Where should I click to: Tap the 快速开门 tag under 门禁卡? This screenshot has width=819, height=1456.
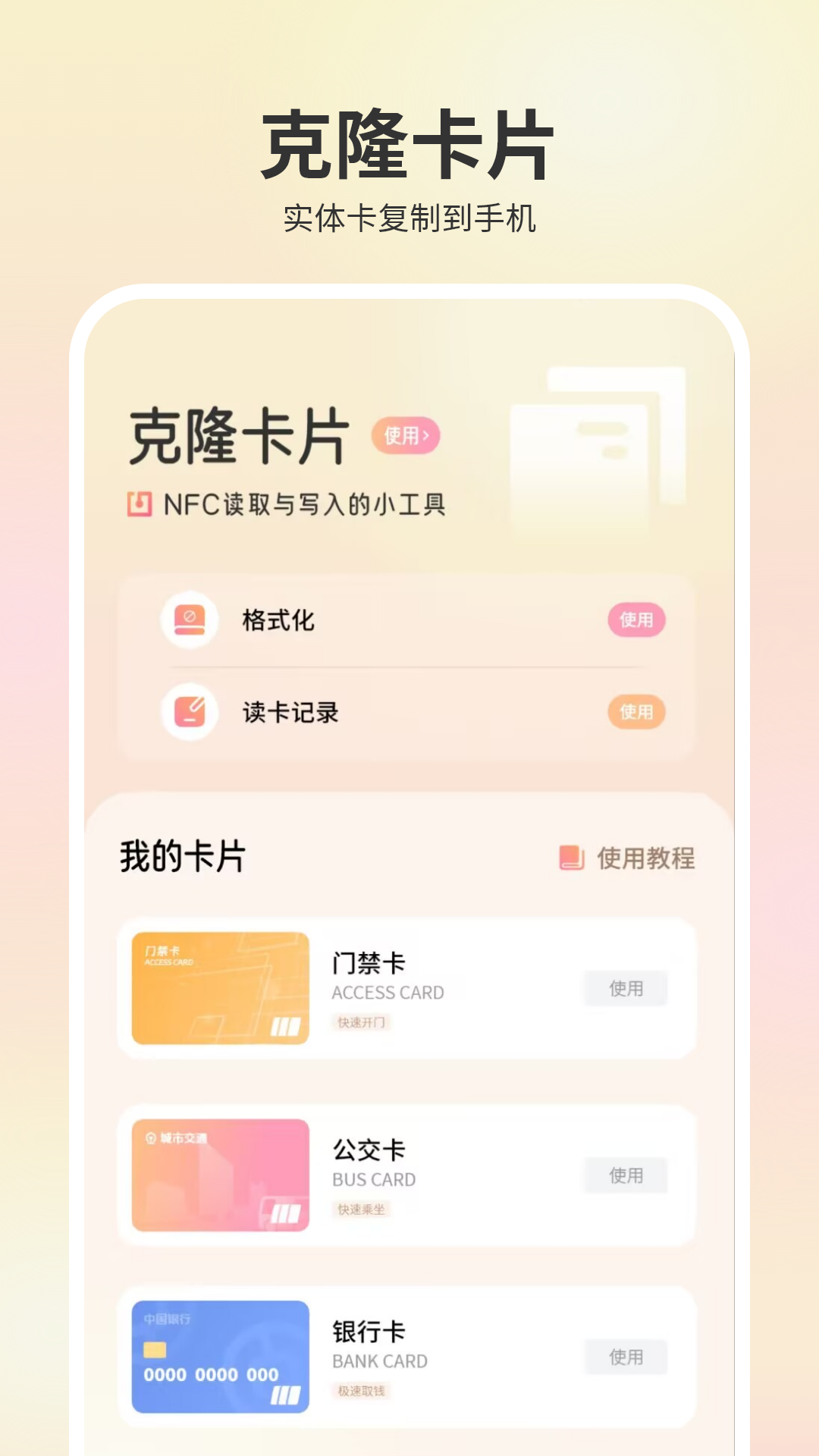(x=362, y=1021)
